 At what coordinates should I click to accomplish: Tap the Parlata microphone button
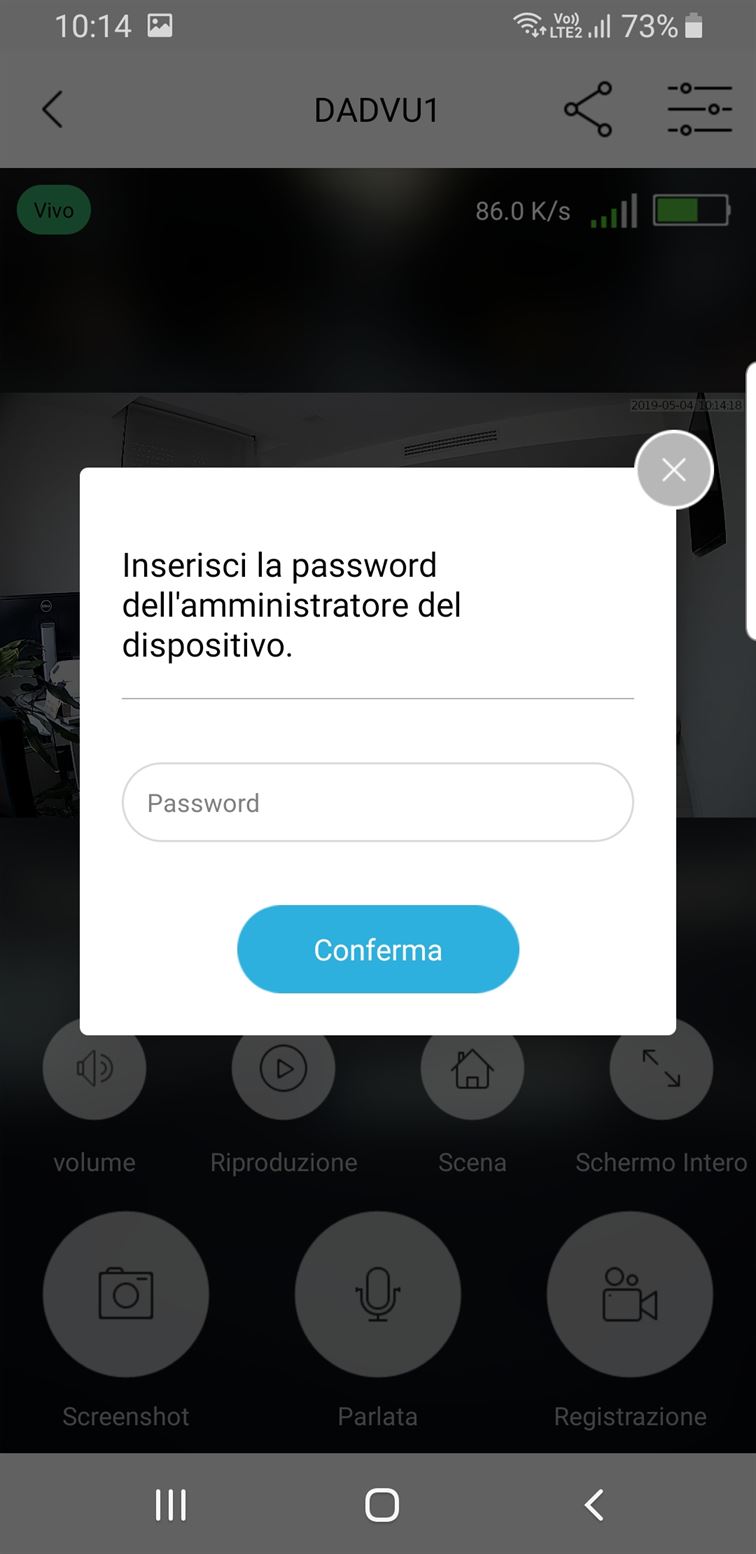(378, 1294)
